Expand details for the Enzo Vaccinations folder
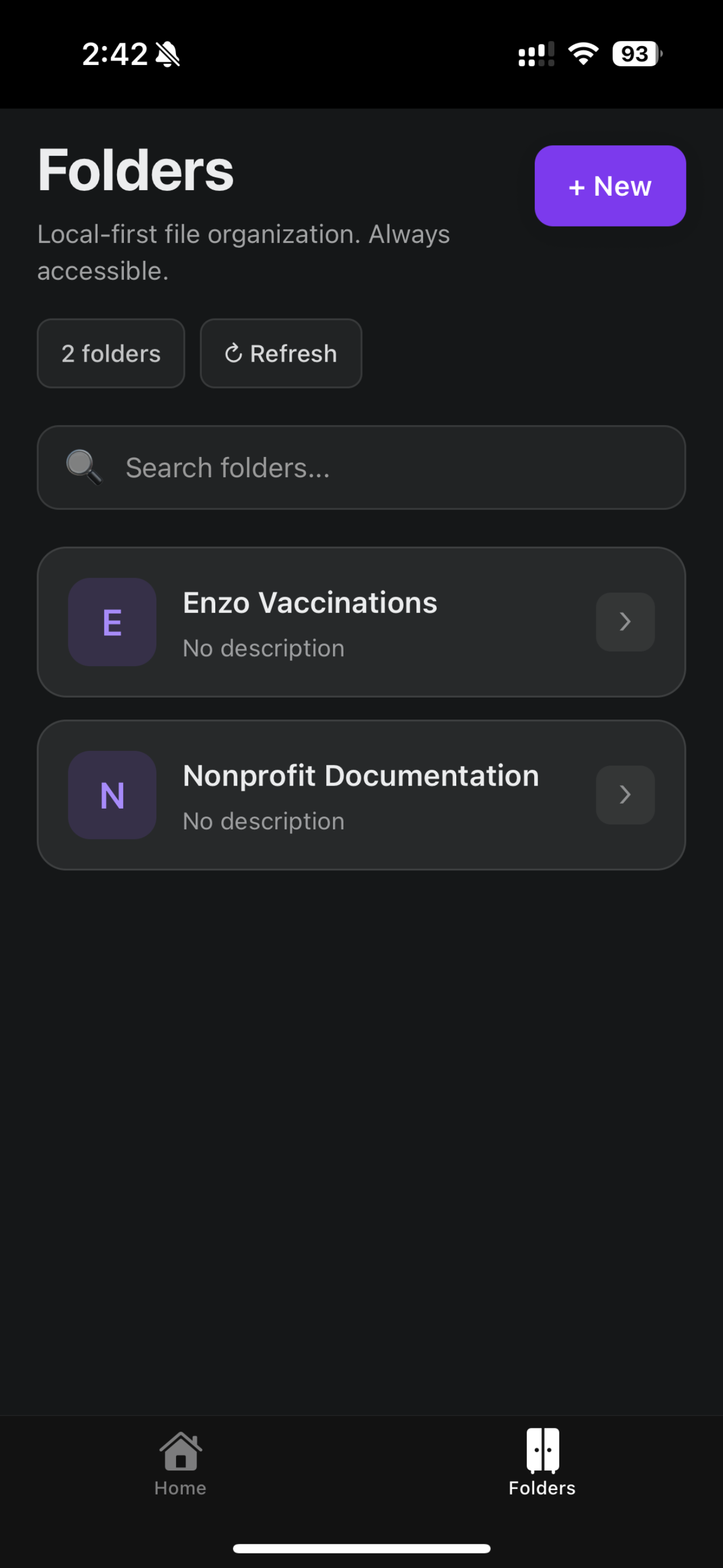 pyautogui.click(x=361, y=622)
